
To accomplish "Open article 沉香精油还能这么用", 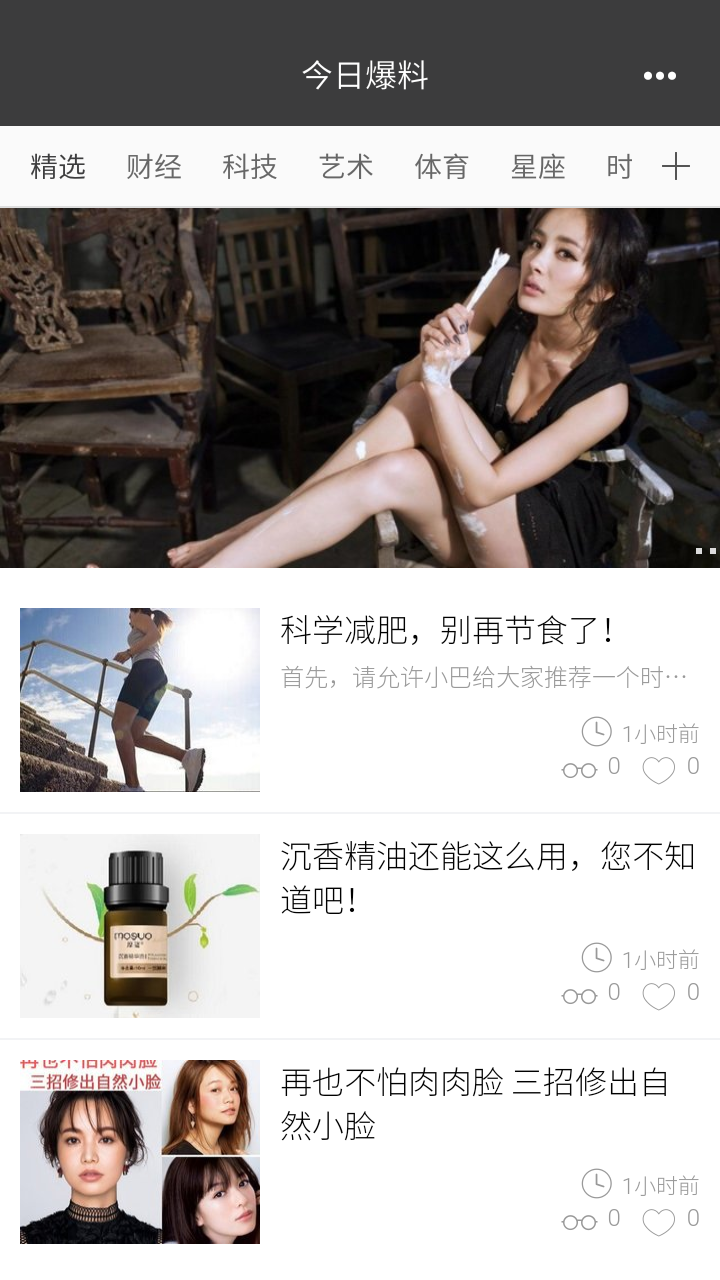I will [x=486, y=878].
